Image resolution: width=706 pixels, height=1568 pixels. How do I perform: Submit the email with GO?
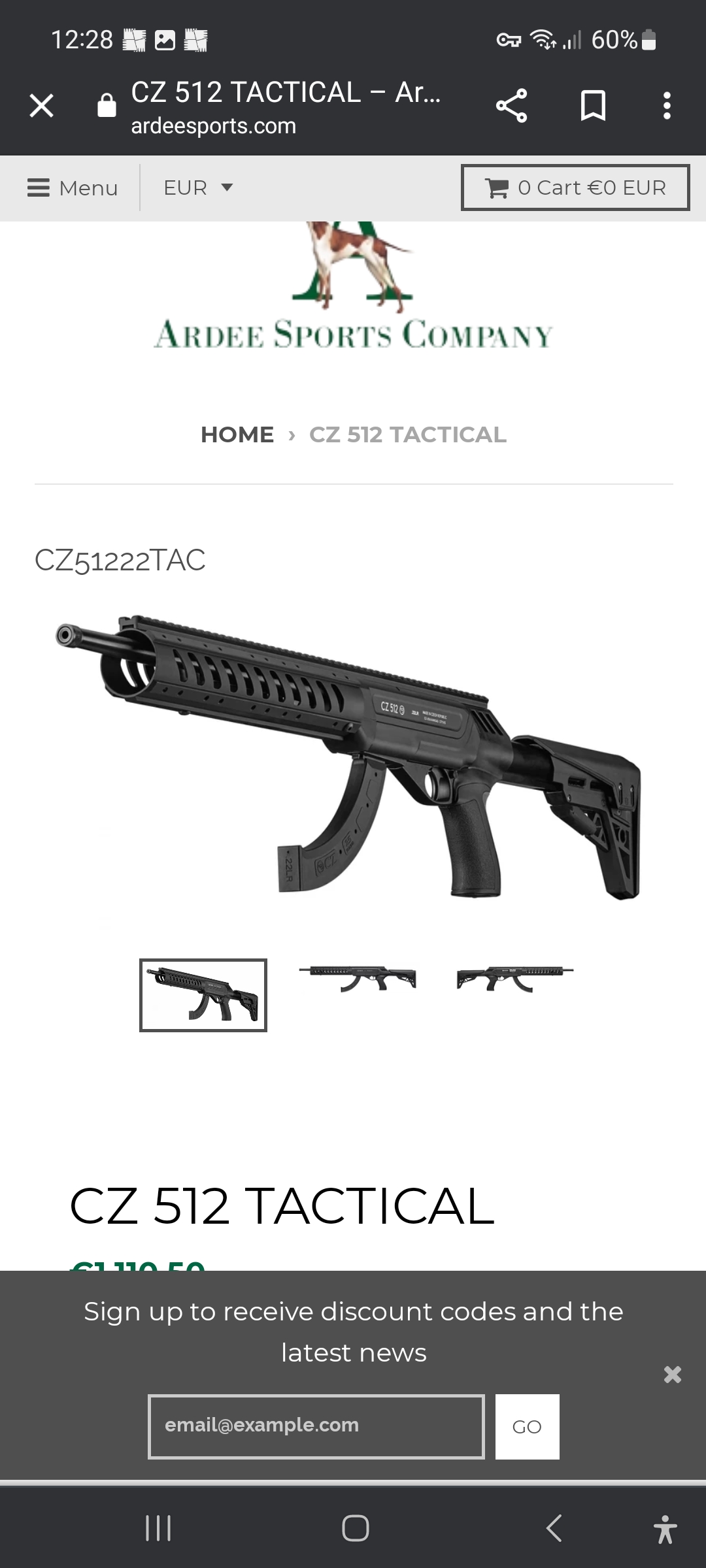(x=528, y=1427)
